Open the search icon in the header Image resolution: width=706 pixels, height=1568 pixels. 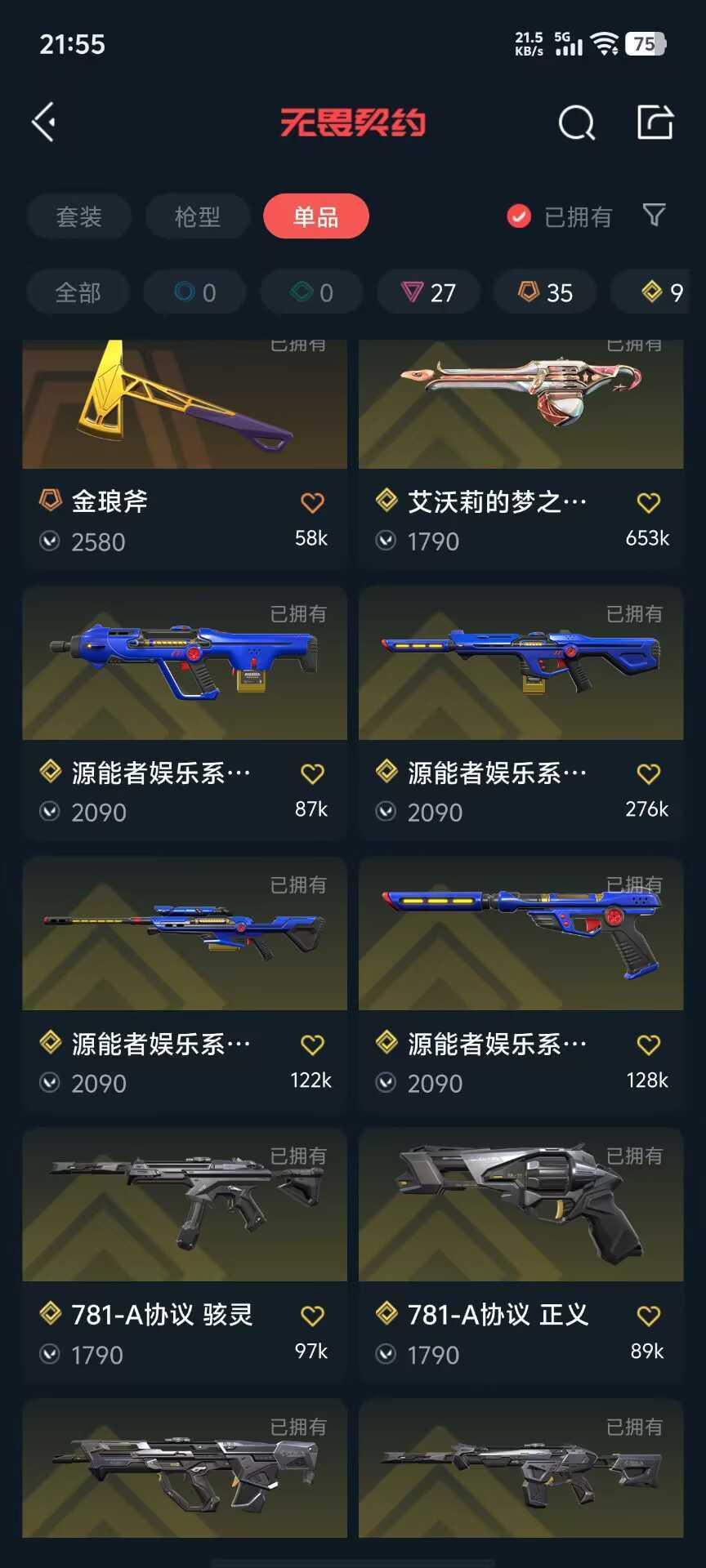[576, 123]
